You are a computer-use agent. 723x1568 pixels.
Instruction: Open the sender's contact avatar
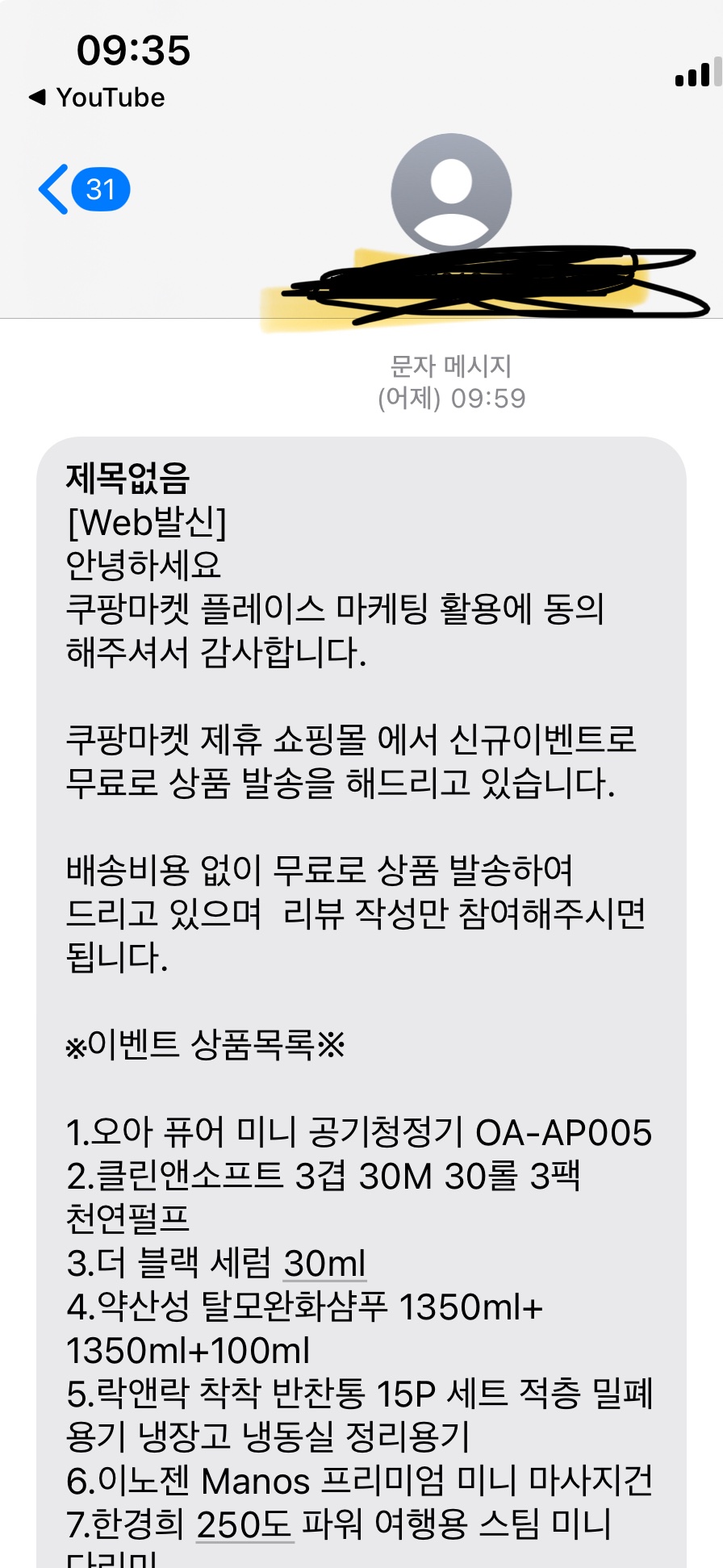click(x=451, y=193)
